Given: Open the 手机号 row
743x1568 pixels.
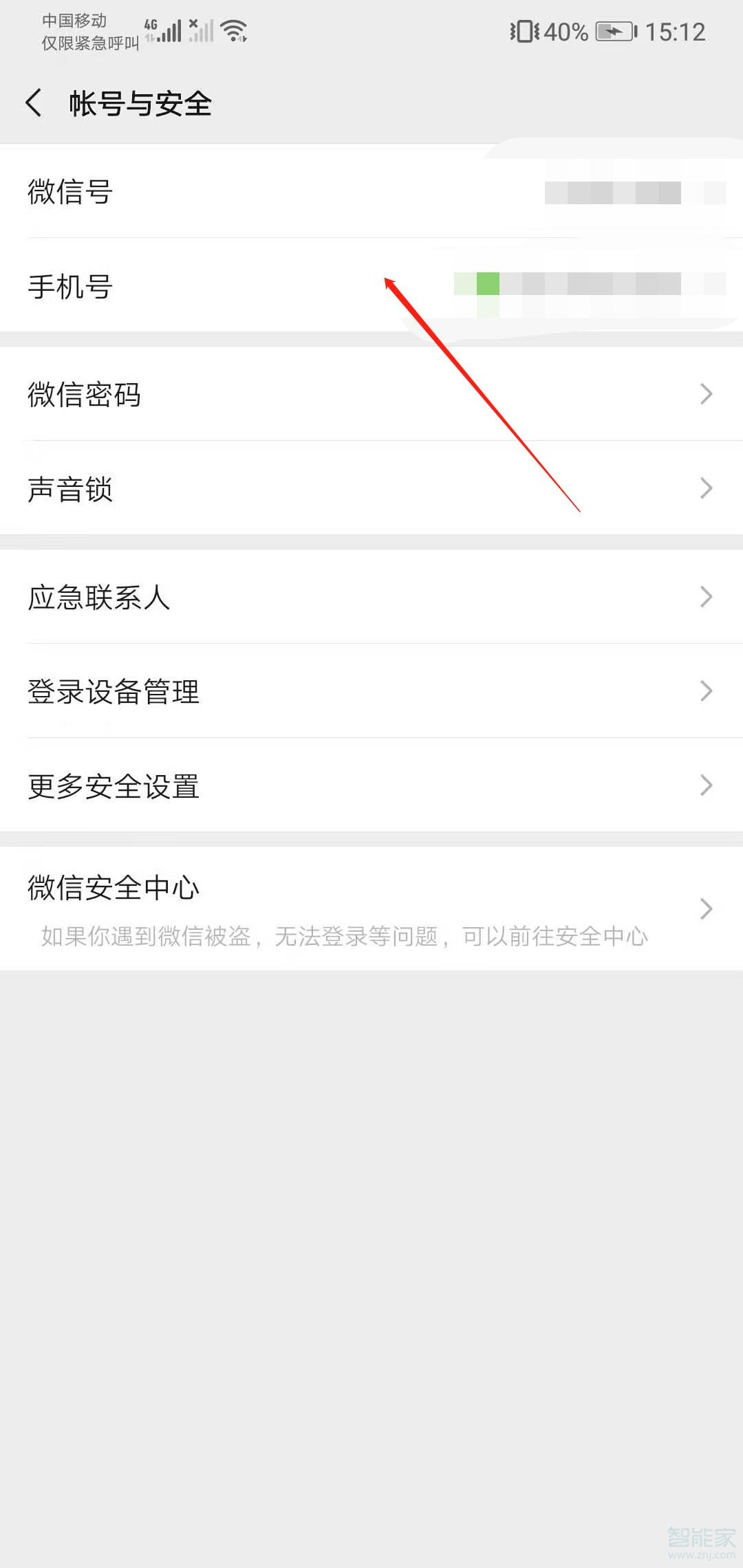Looking at the screenshot, I should coord(371,285).
